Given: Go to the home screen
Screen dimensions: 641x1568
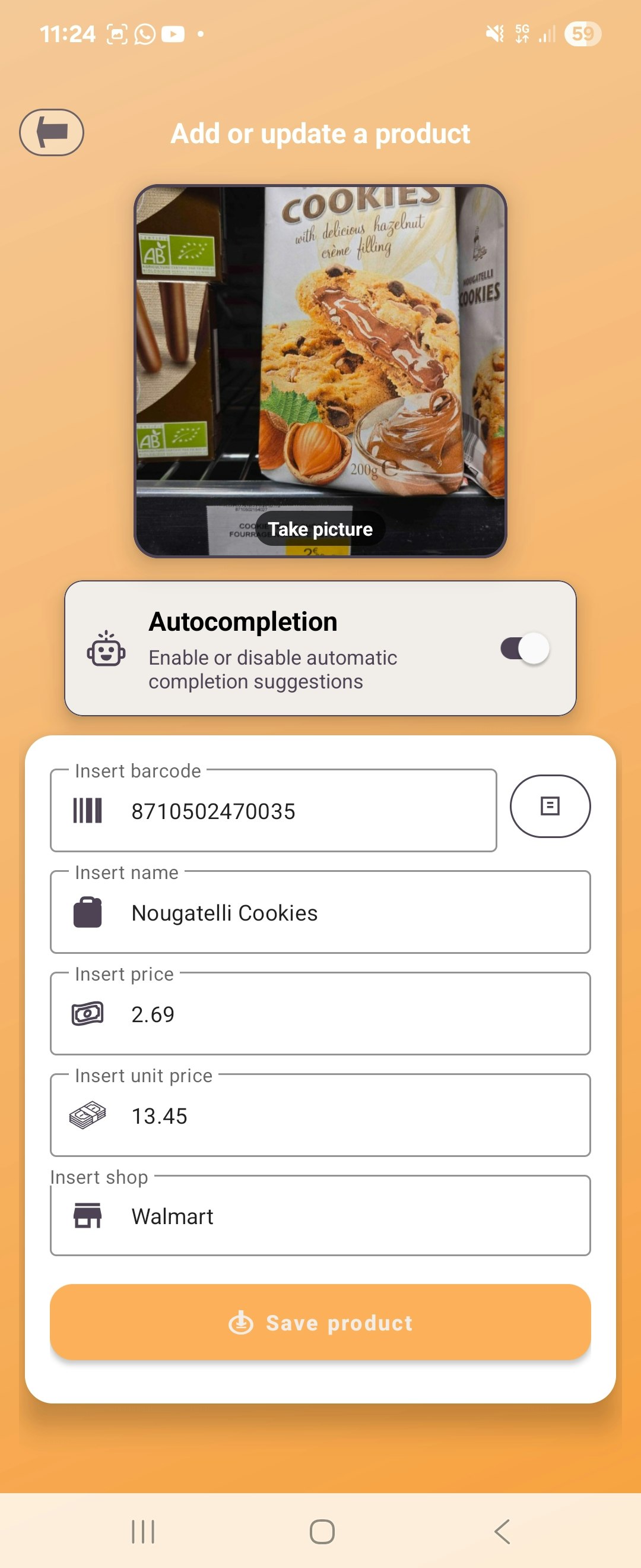Looking at the screenshot, I should [x=322, y=1531].
